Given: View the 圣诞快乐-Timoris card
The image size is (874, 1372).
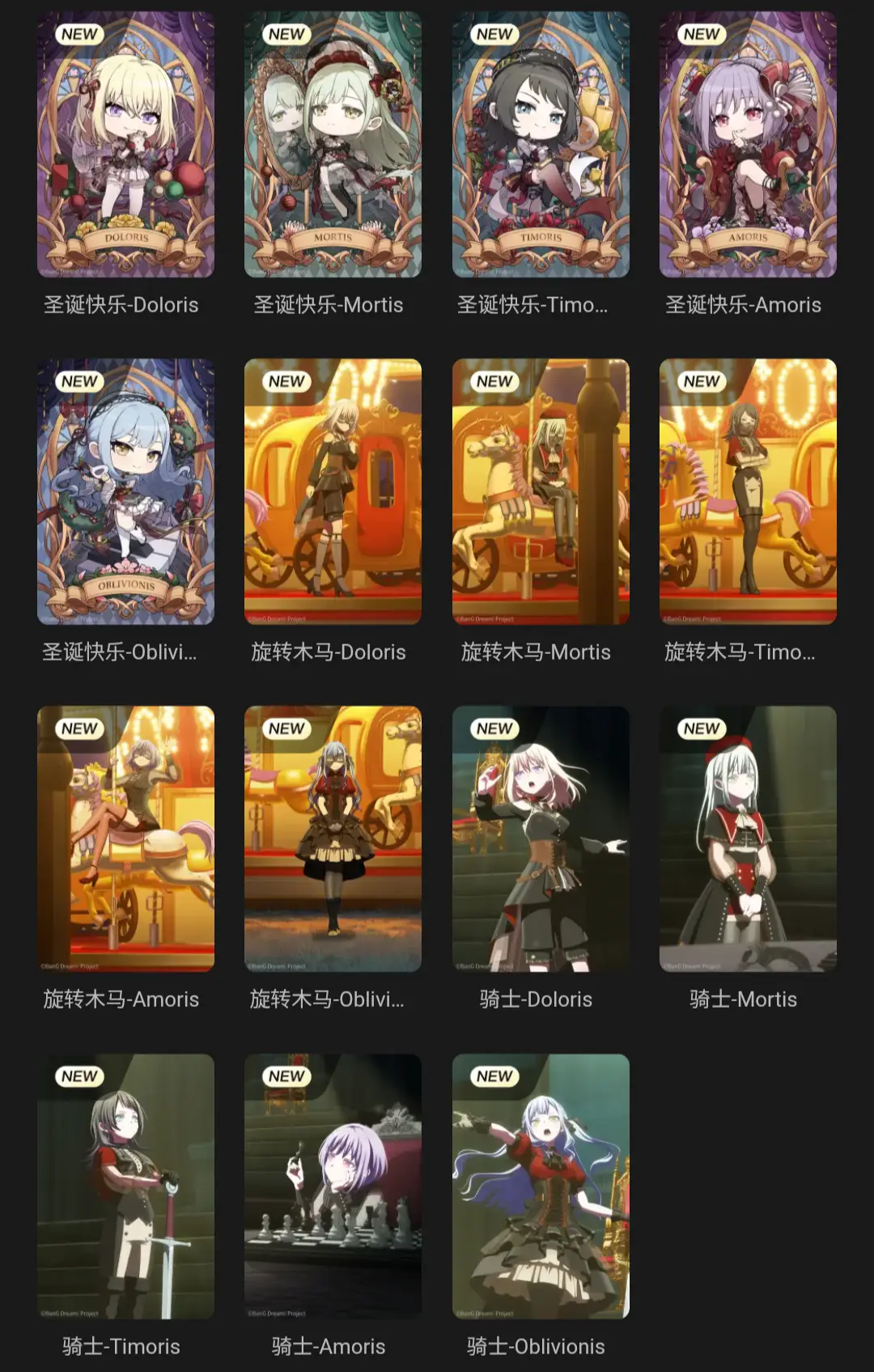Looking at the screenshot, I should tap(541, 146).
